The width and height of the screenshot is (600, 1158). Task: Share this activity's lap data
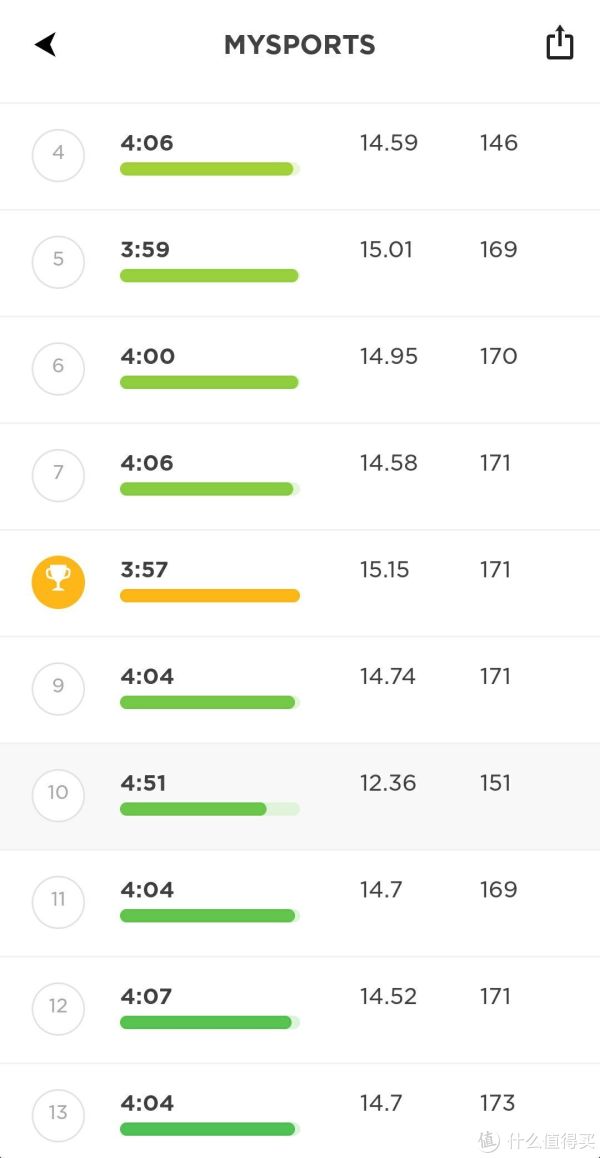click(x=559, y=43)
